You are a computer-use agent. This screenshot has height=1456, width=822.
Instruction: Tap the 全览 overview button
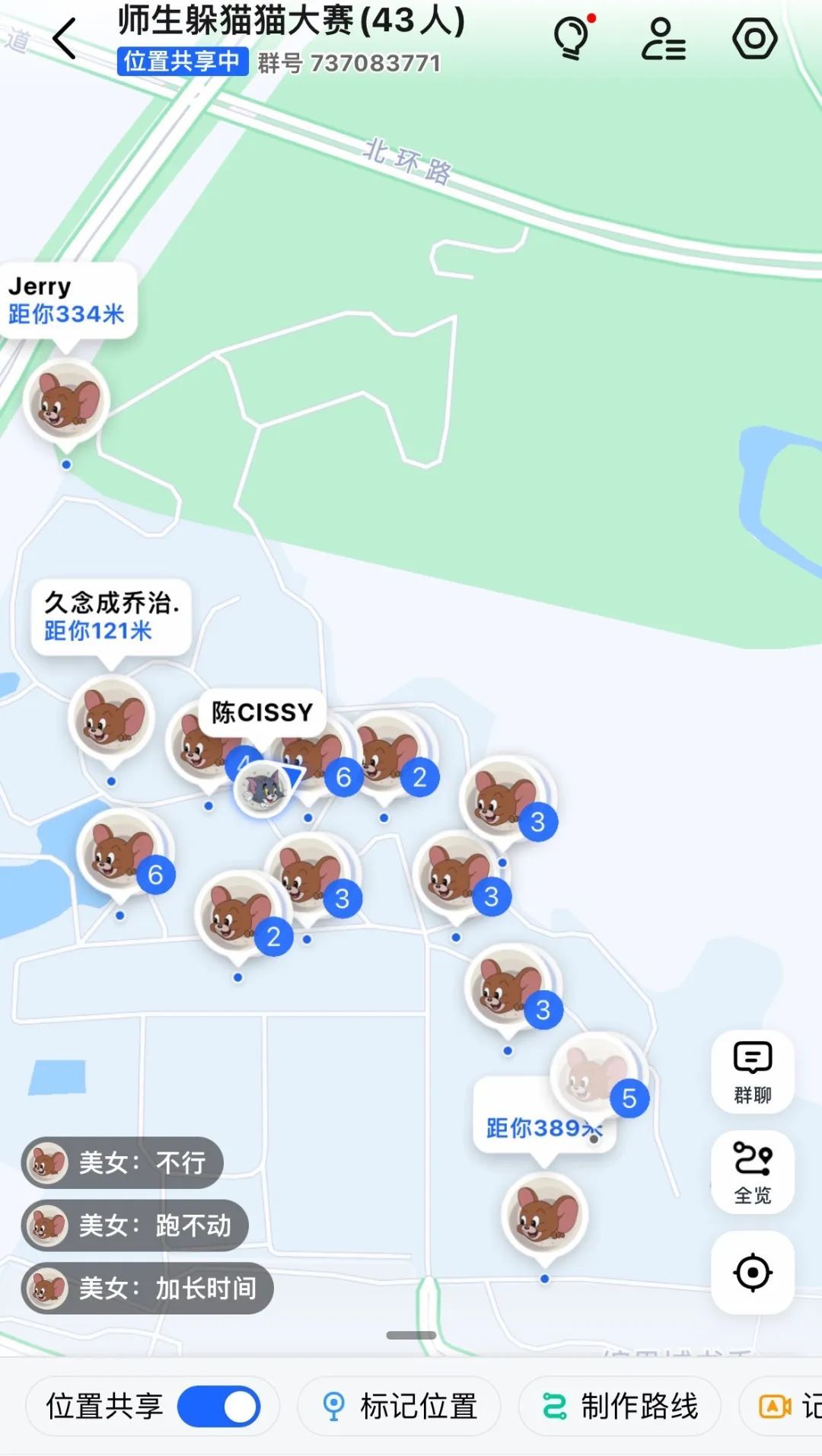point(752,1172)
